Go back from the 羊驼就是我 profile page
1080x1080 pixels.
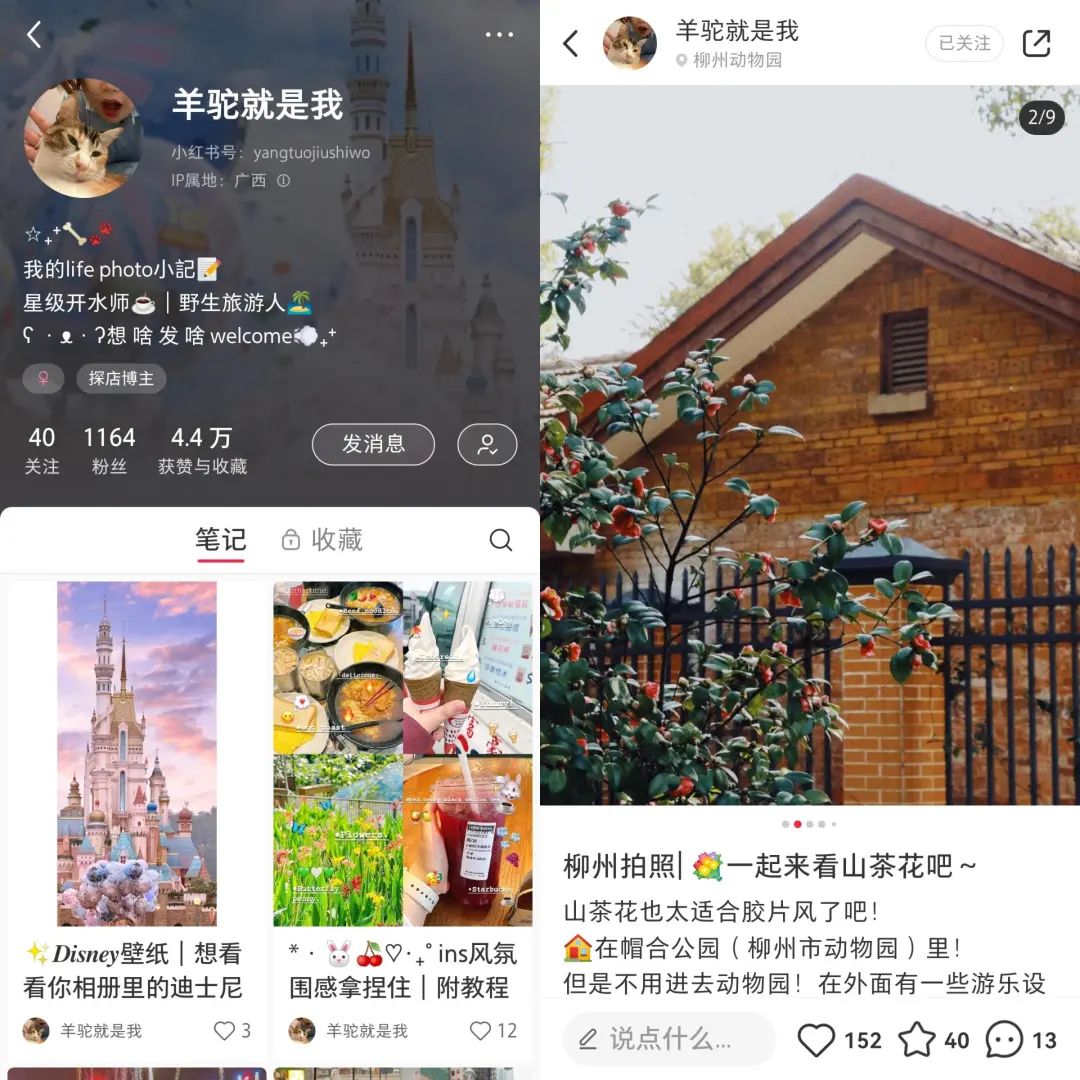tap(34, 35)
